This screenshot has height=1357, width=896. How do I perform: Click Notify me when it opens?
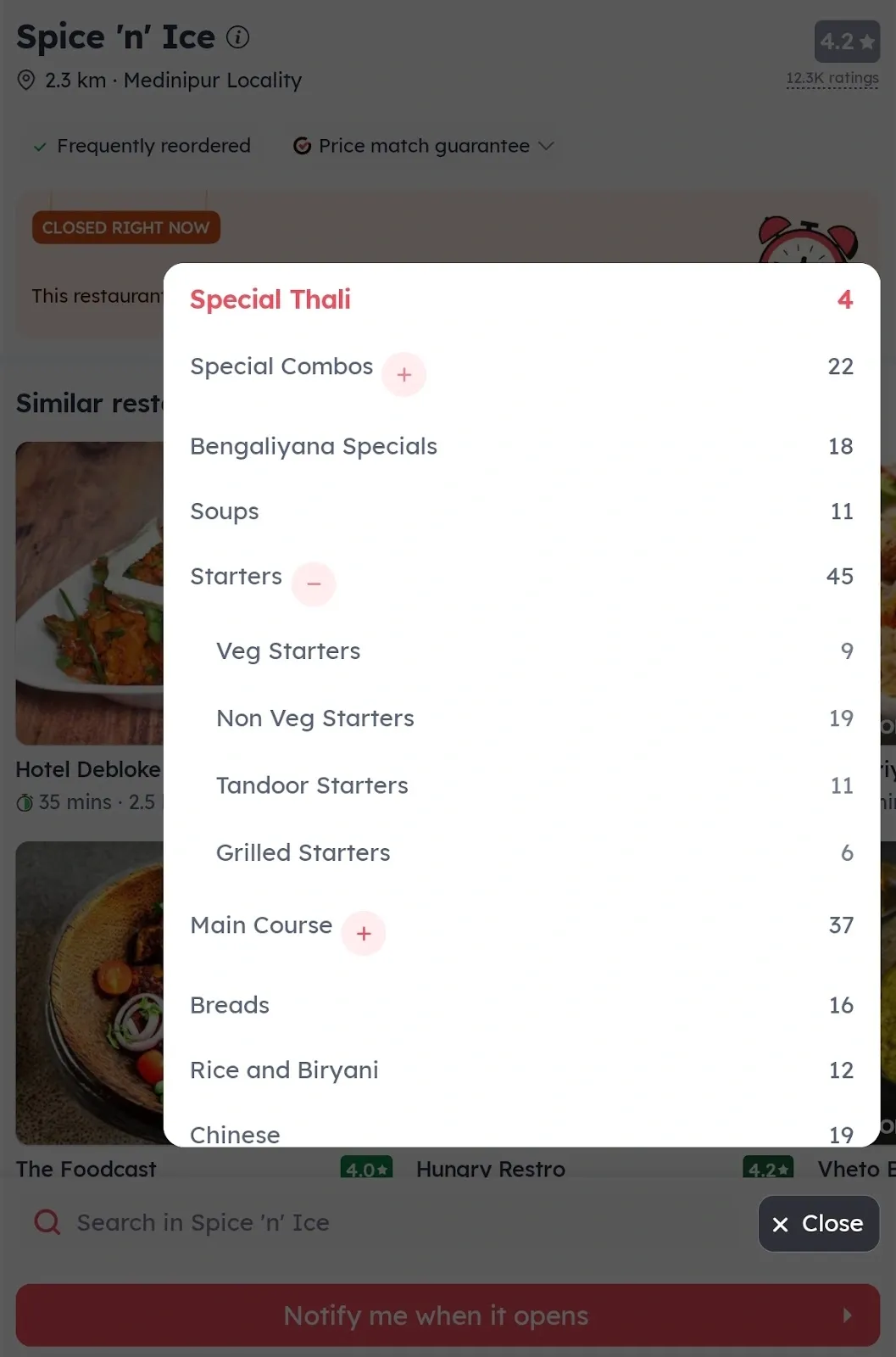point(436,1315)
